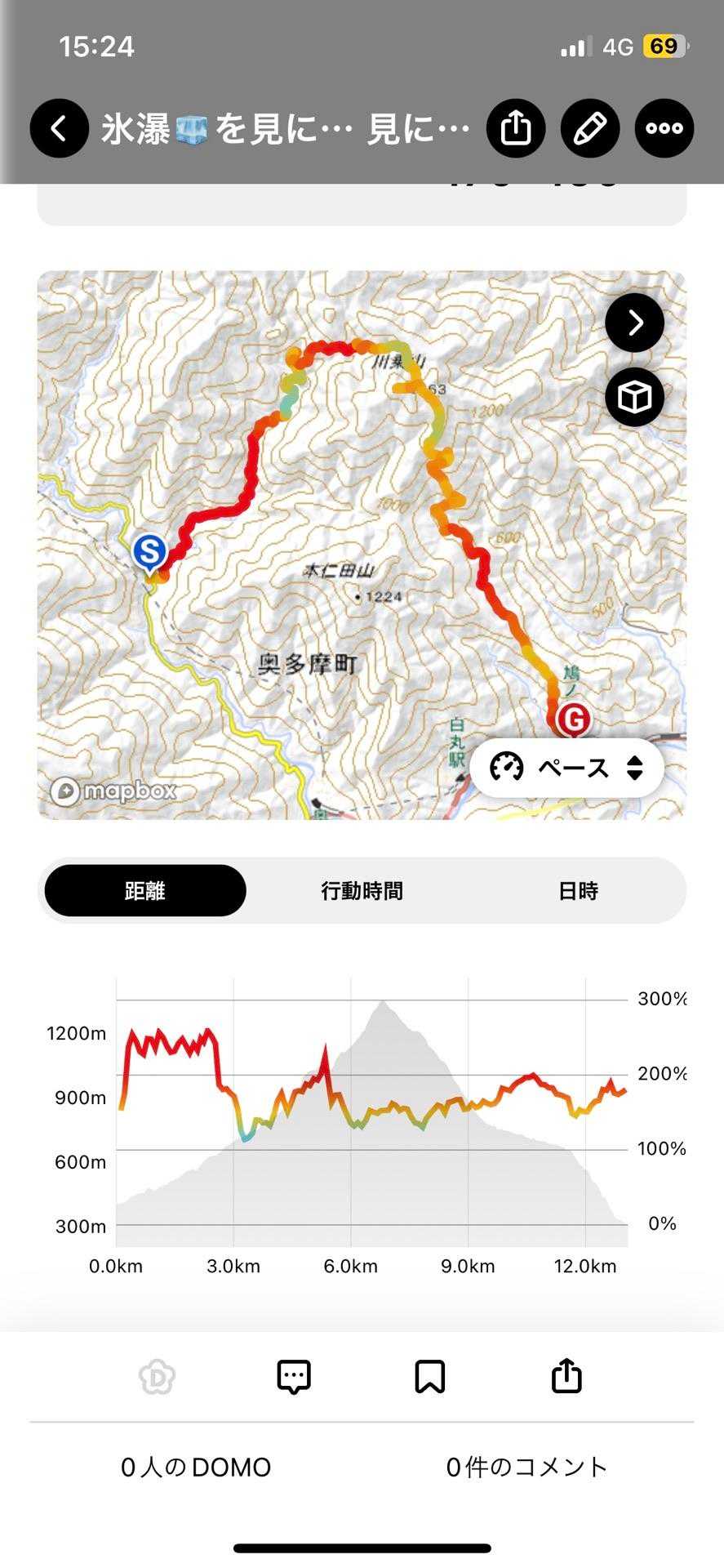Switch the map to 3D cube view
Screen dimensions: 724x1568
pyautogui.click(x=634, y=397)
